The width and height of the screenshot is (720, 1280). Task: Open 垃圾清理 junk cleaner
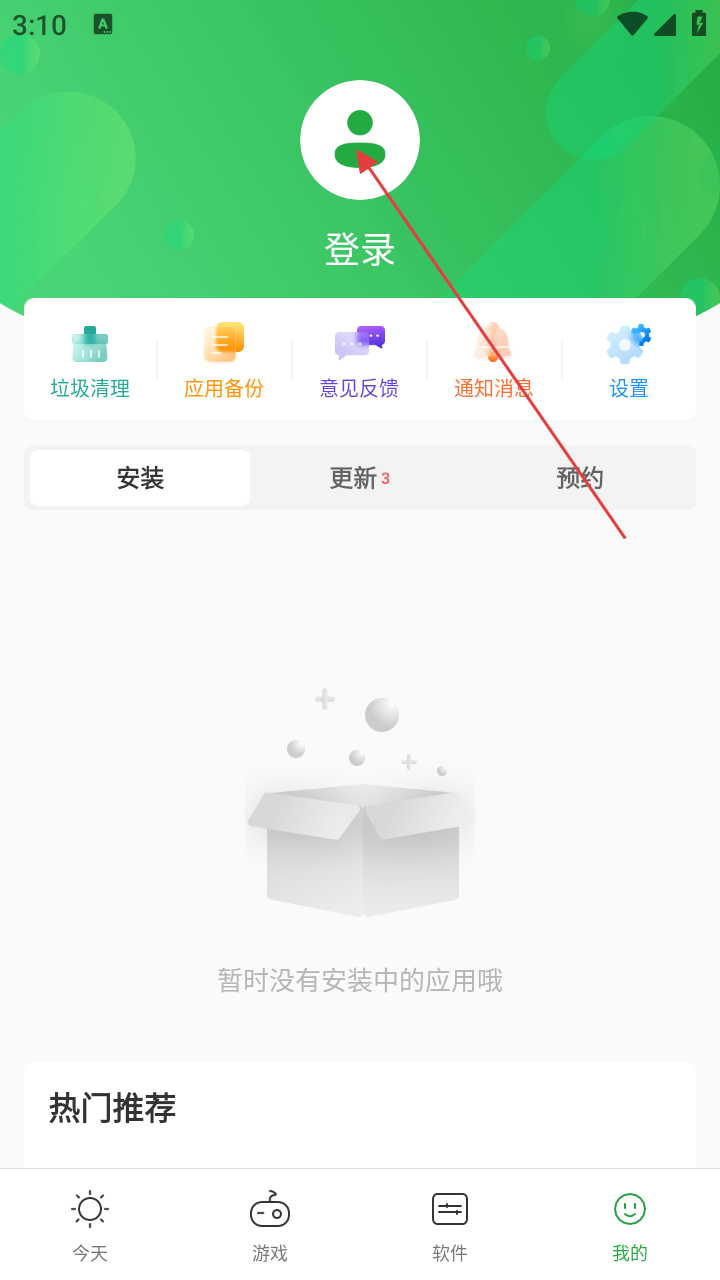[90, 360]
